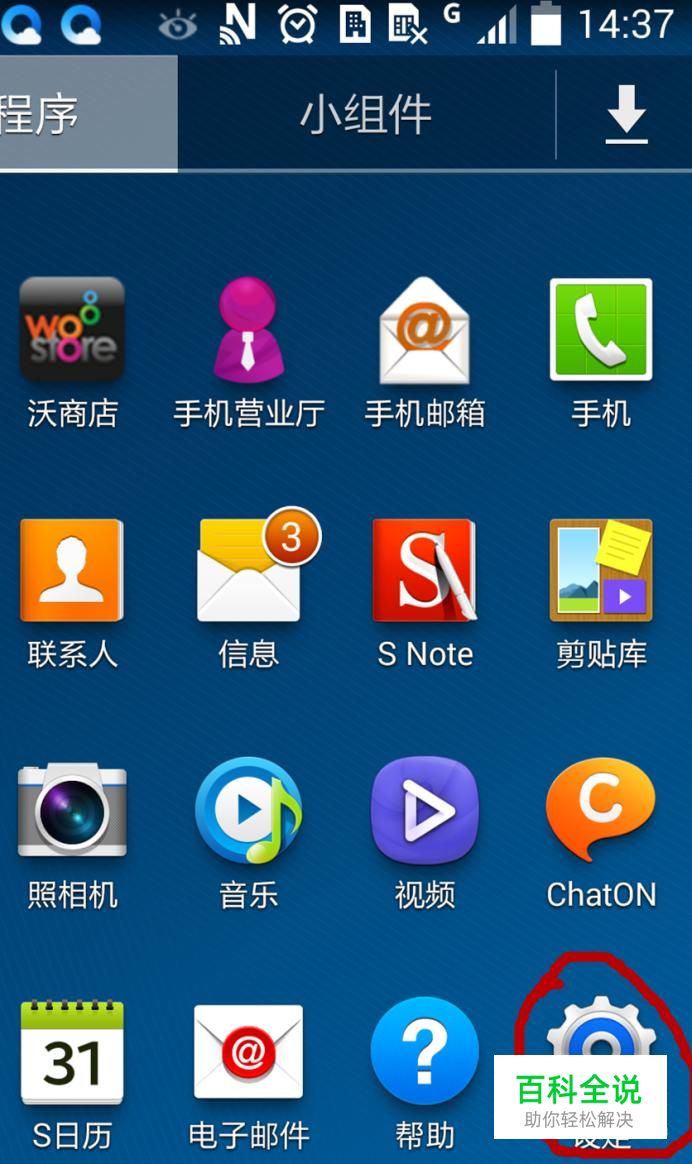Viewport: 692px width, 1164px height.
Task: Open 联系人 contacts
Action: (x=73, y=572)
